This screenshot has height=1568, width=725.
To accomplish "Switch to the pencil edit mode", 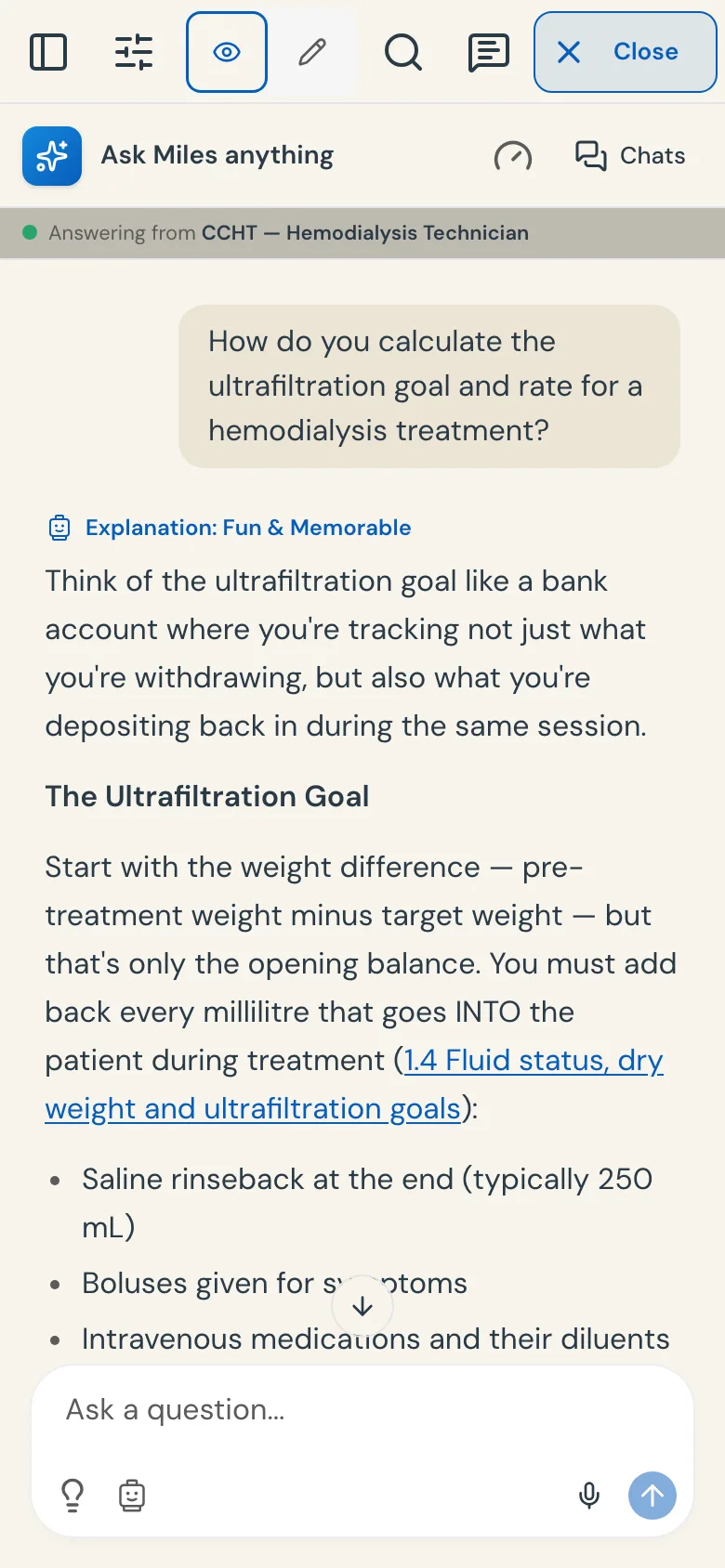I will tap(312, 52).
